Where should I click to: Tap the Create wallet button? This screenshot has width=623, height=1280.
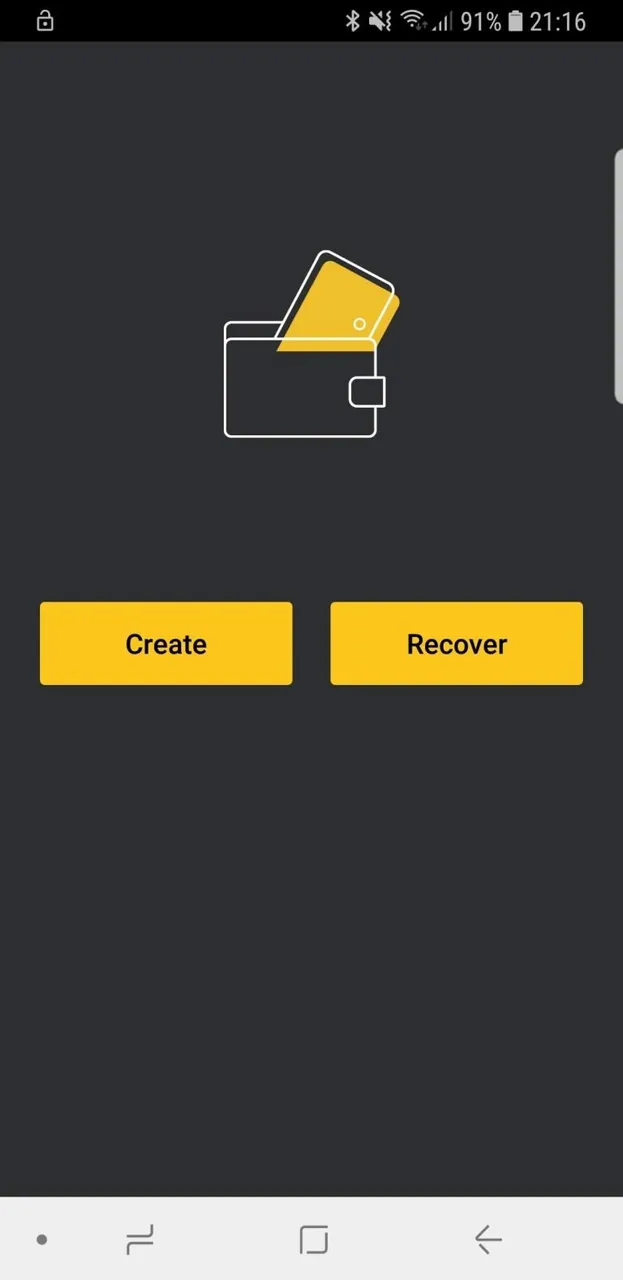tap(166, 643)
